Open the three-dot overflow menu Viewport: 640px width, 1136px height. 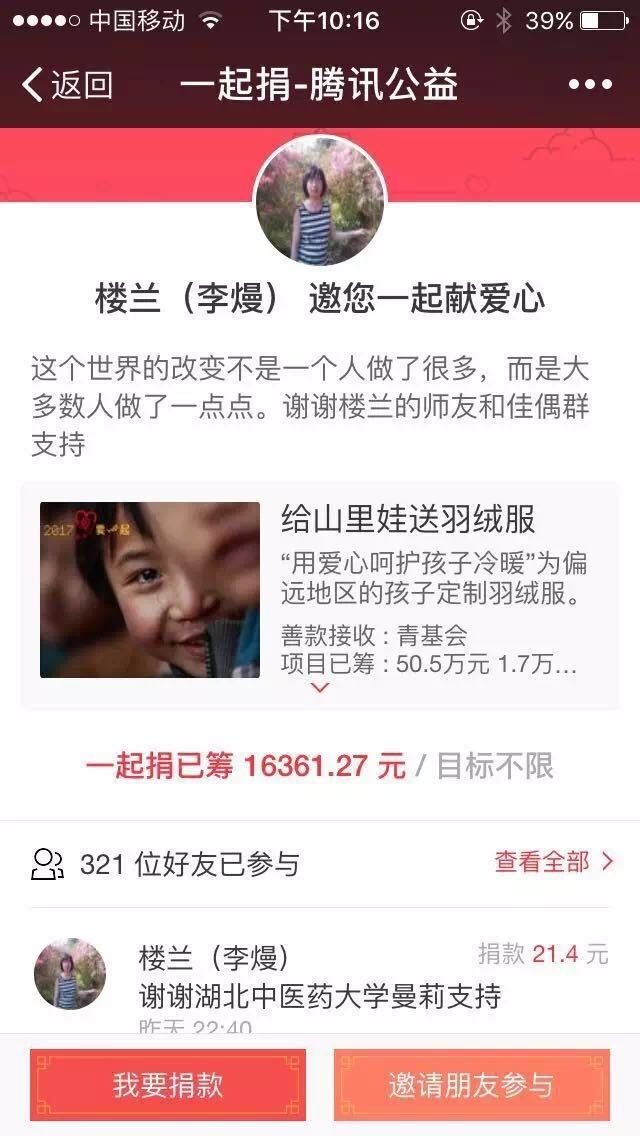[589, 85]
